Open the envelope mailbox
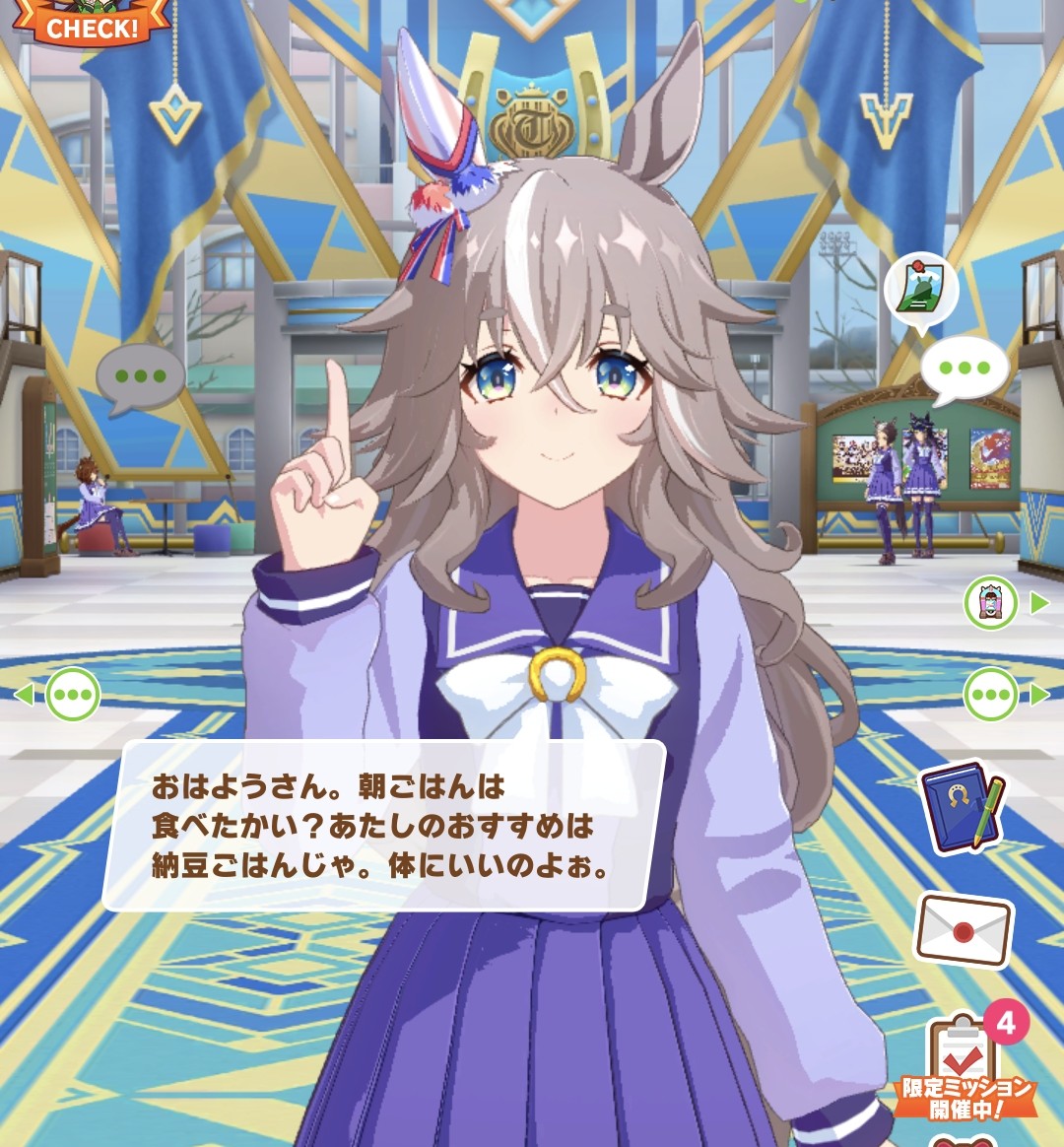 tap(964, 929)
